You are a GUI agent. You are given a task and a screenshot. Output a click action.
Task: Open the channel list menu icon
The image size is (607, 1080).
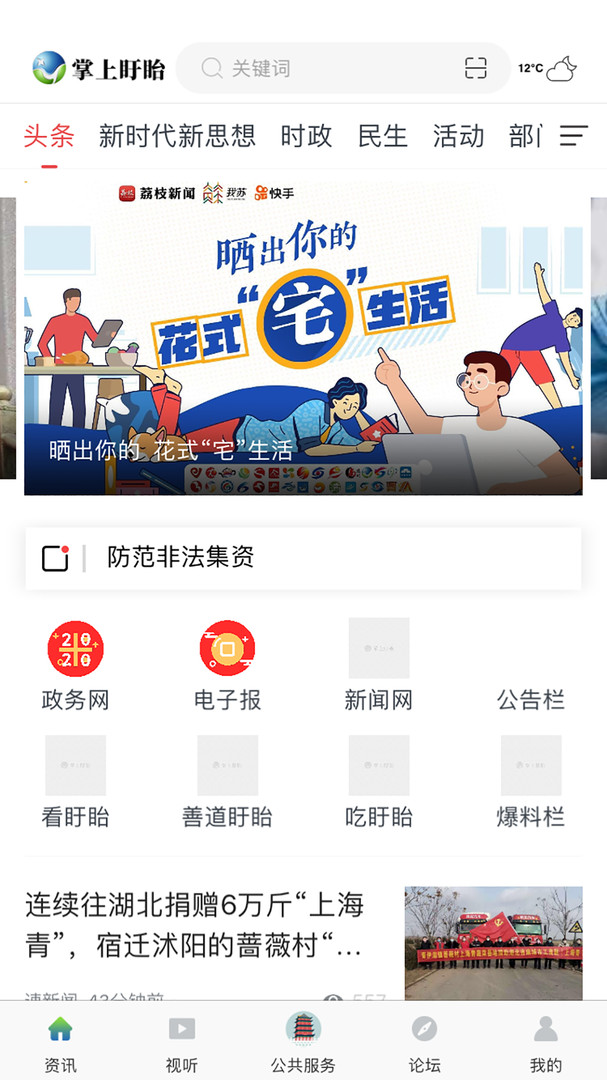click(x=573, y=136)
